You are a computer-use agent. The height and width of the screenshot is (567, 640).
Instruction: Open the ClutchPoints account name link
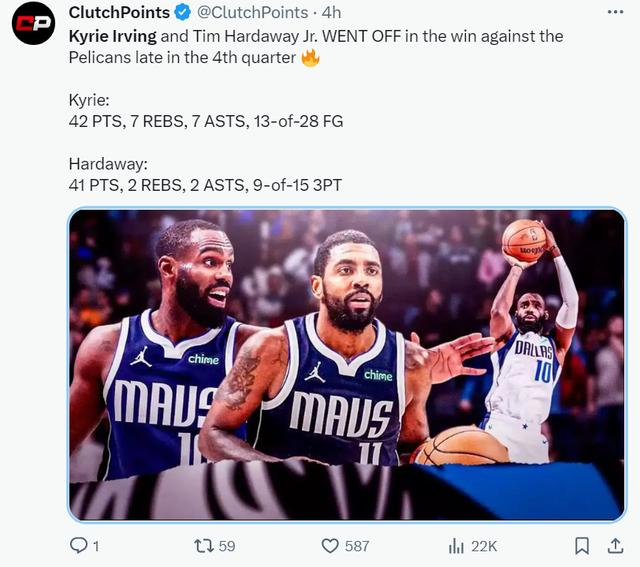(119, 12)
